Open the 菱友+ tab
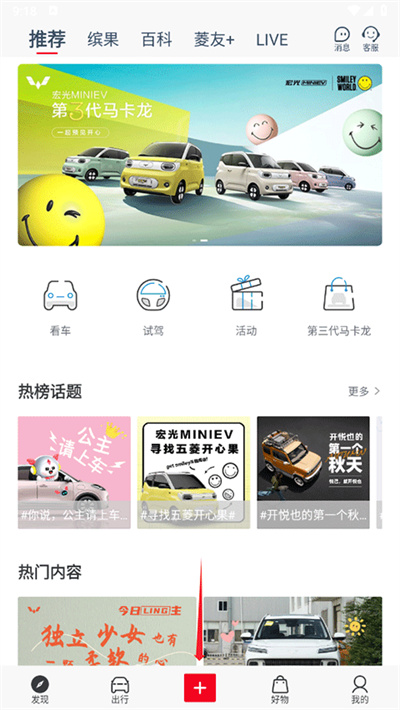Screen dimensions: 400x710 tap(214, 39)
